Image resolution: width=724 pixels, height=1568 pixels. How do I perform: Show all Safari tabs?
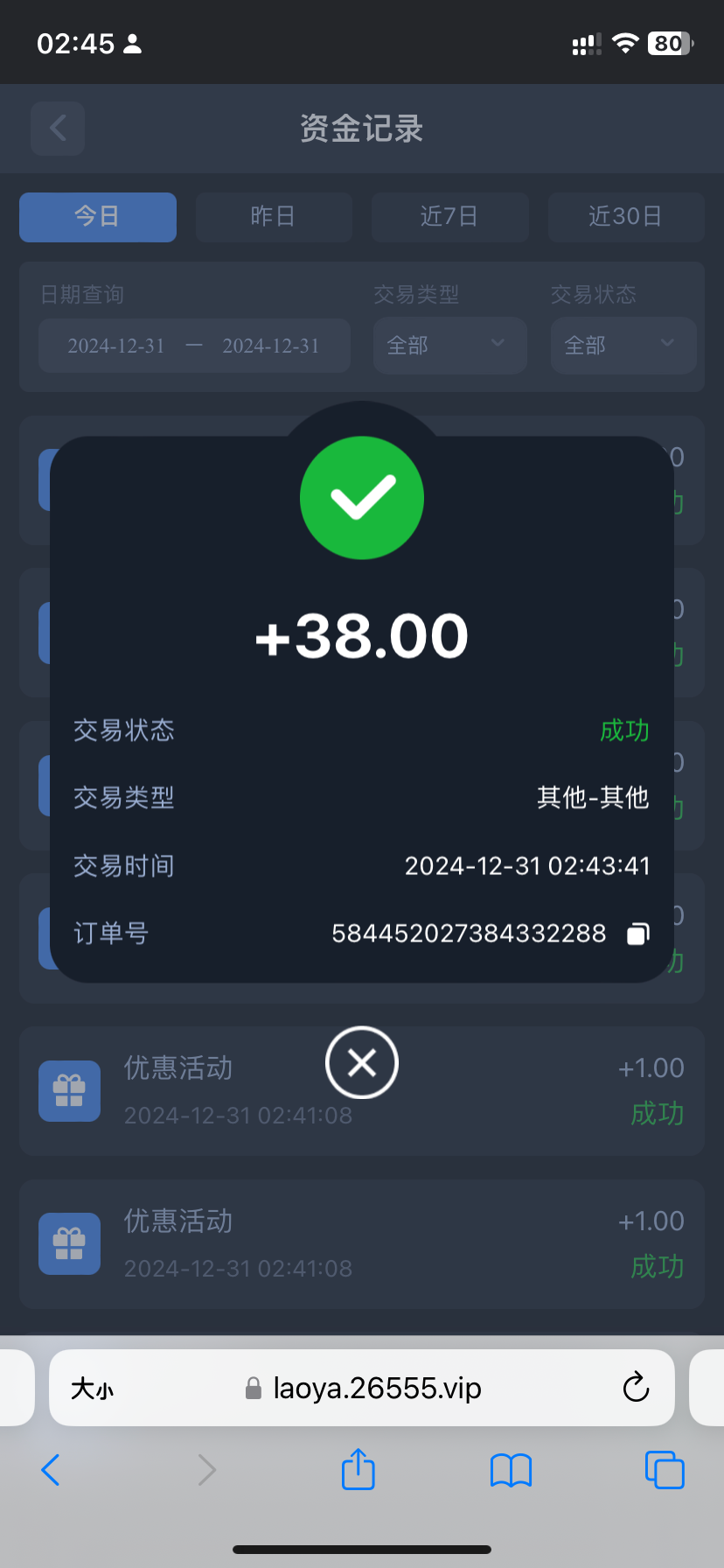coord(664,1469)
